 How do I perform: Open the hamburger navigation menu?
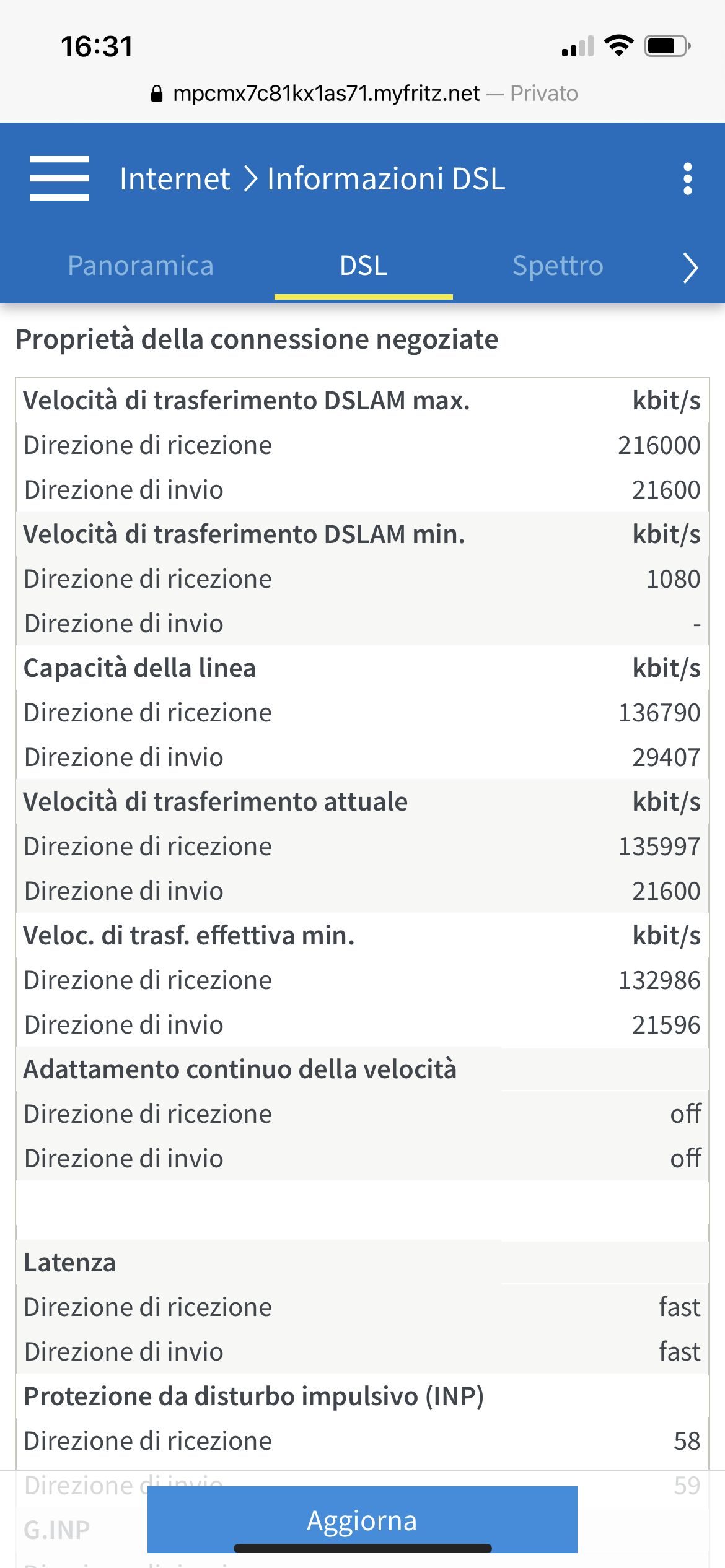(x=59, y=178)
